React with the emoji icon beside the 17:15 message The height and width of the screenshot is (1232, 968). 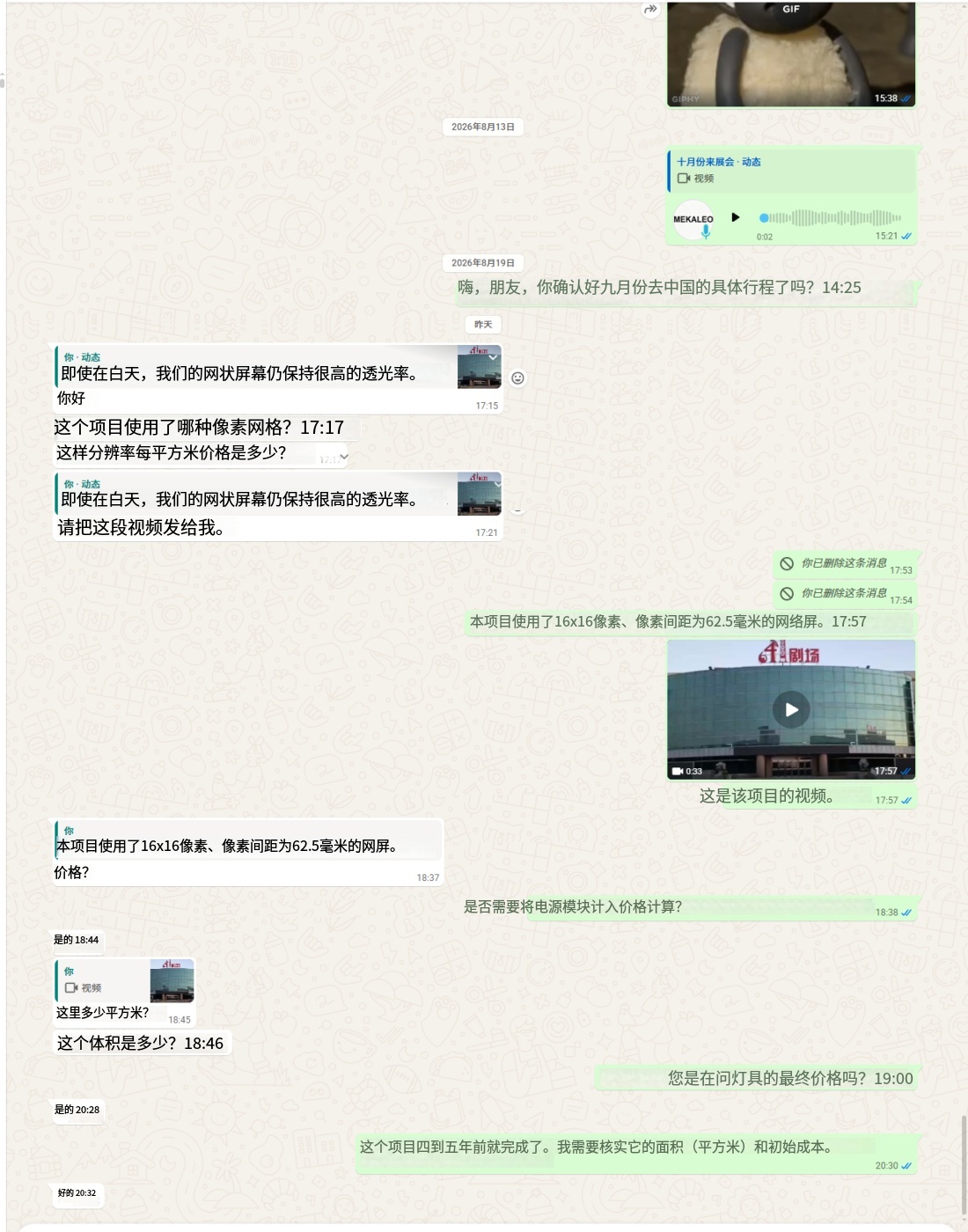pos(518,378)
